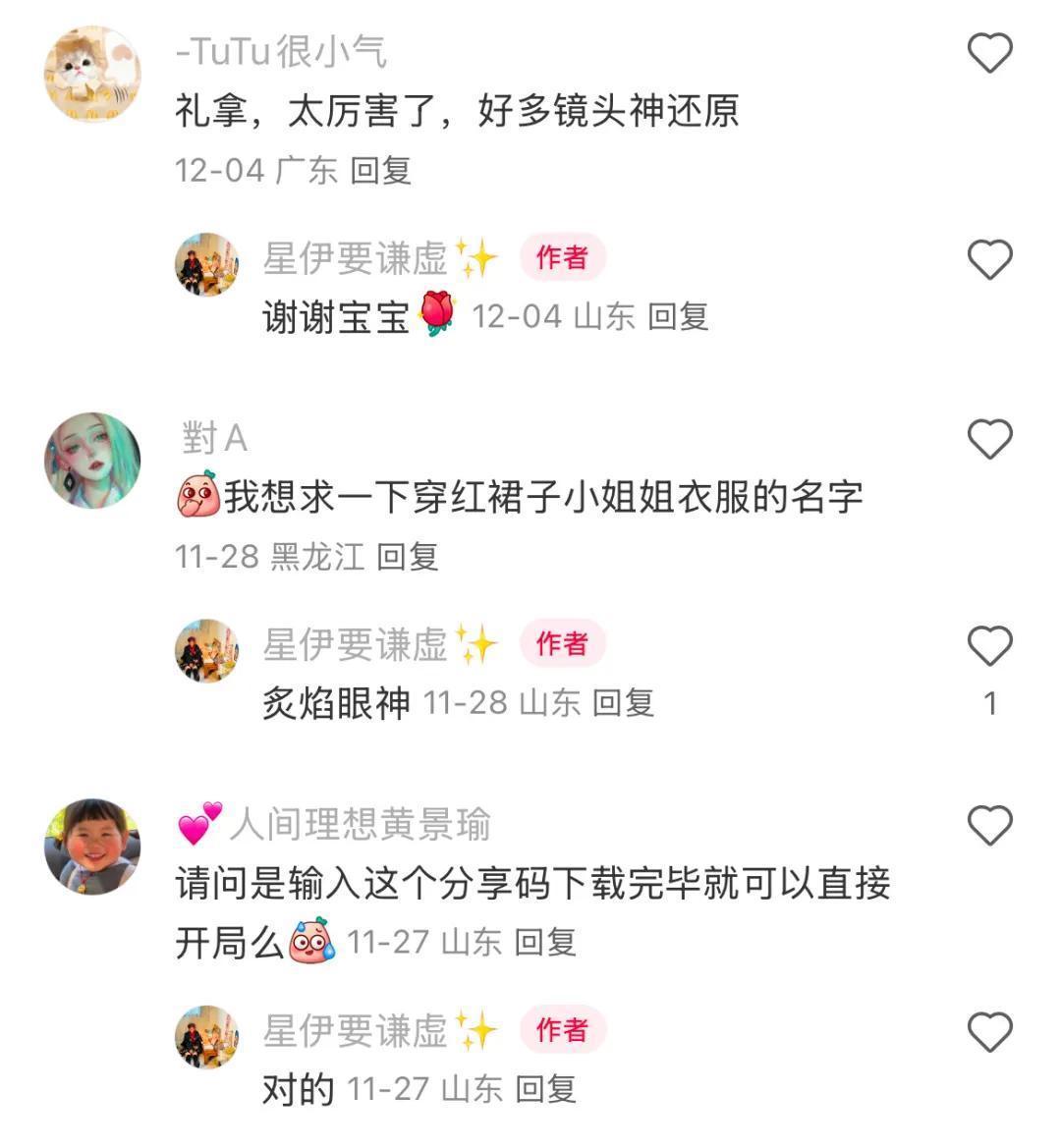
Task: Like the comment by -TuTu很小气
Action: 989,53
